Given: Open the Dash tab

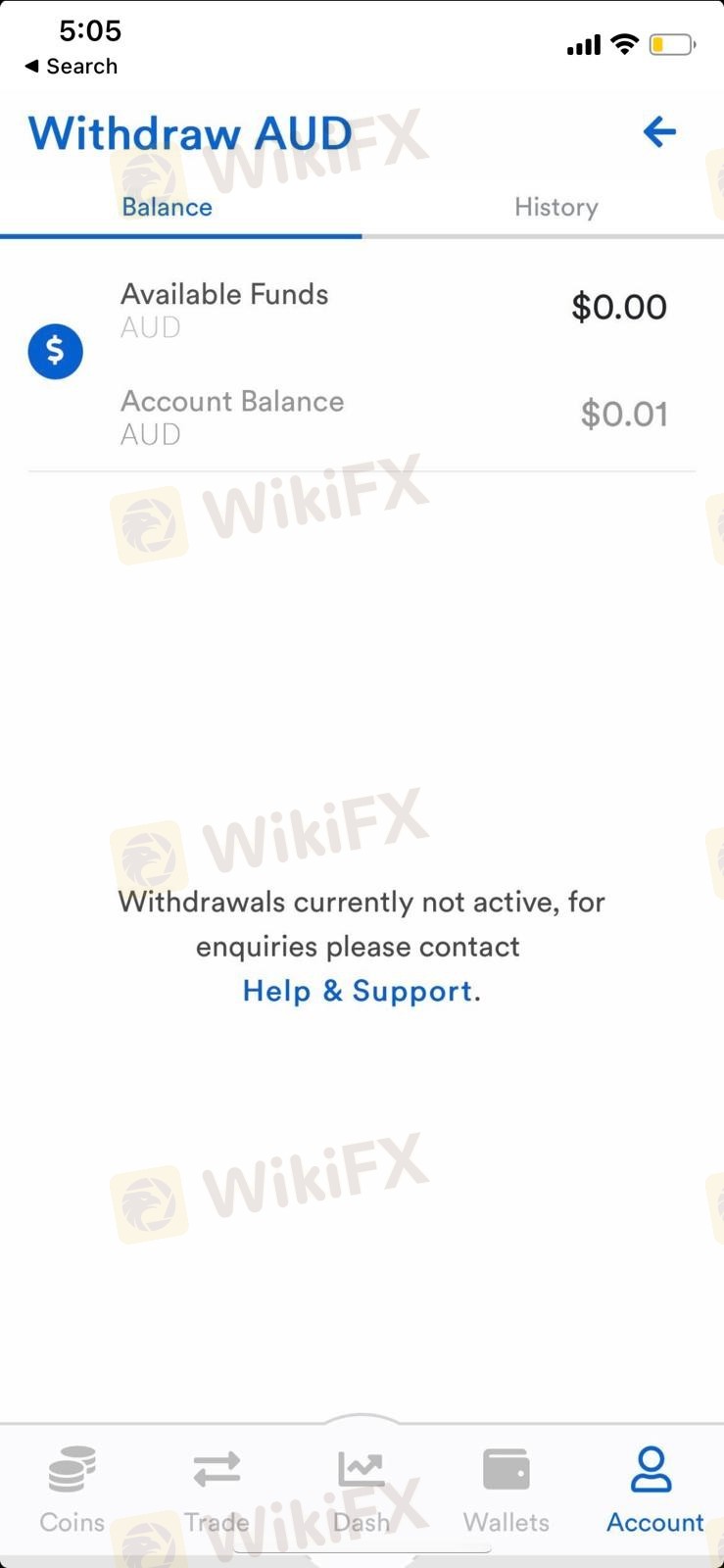Looking at the screenshot, I should pyautogui.click(x=362, y=1490).
